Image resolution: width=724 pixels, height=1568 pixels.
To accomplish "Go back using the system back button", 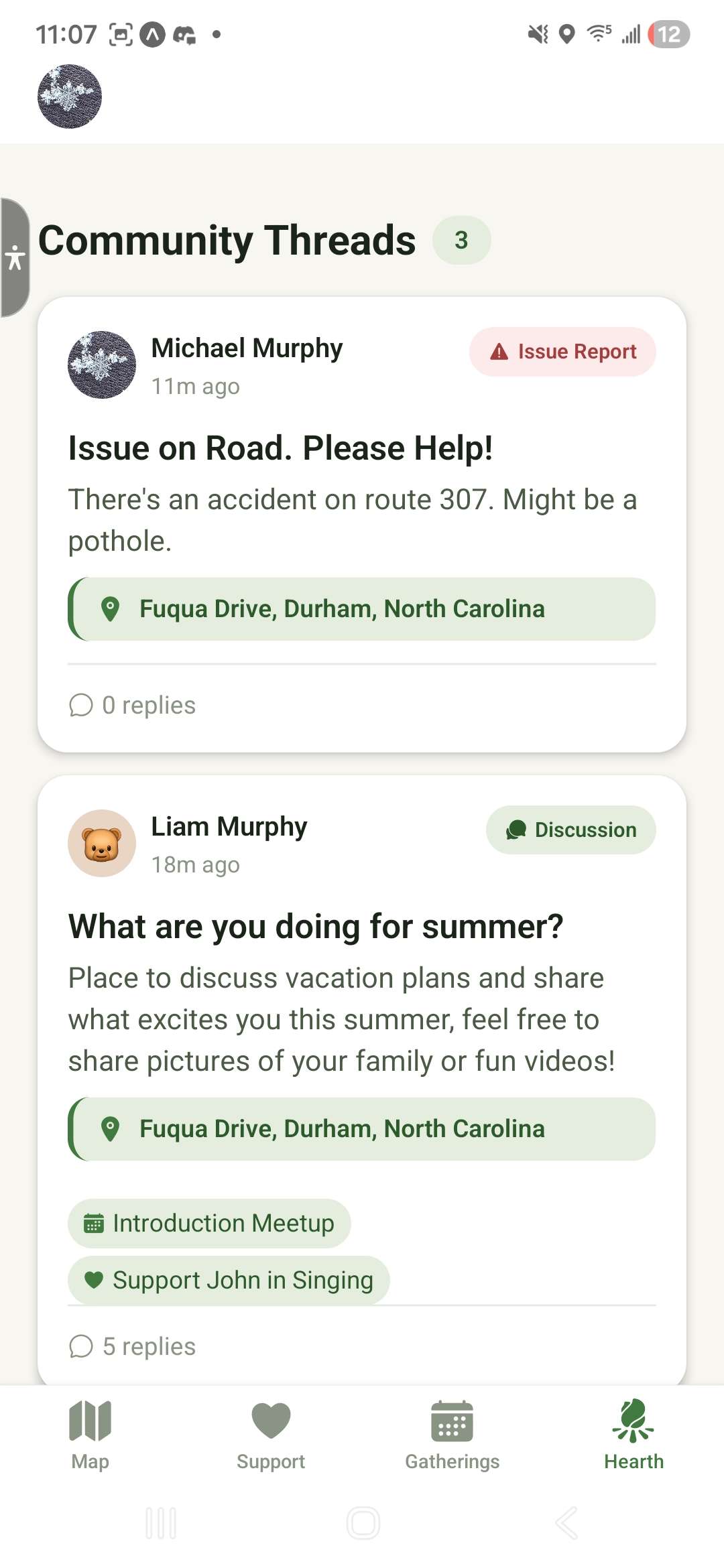I will [566, 1523].
